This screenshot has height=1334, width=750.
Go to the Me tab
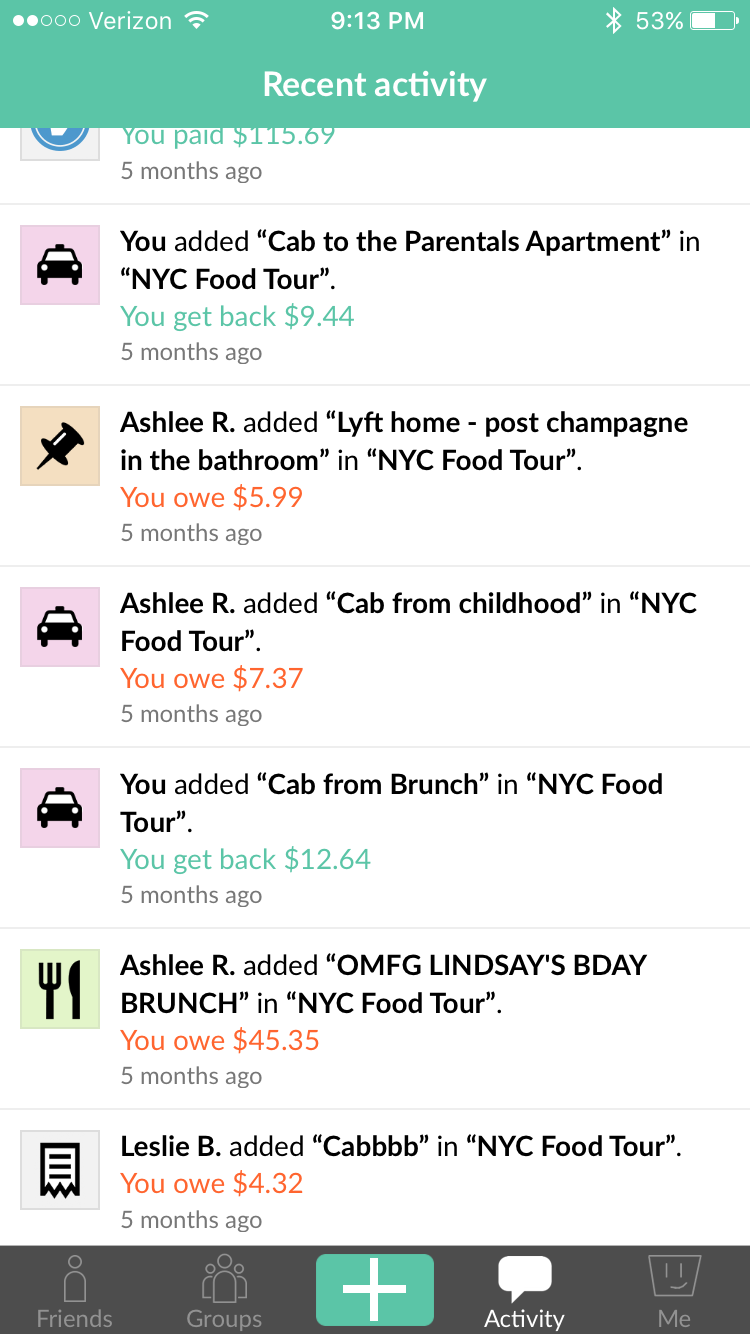coord(675,1290)
